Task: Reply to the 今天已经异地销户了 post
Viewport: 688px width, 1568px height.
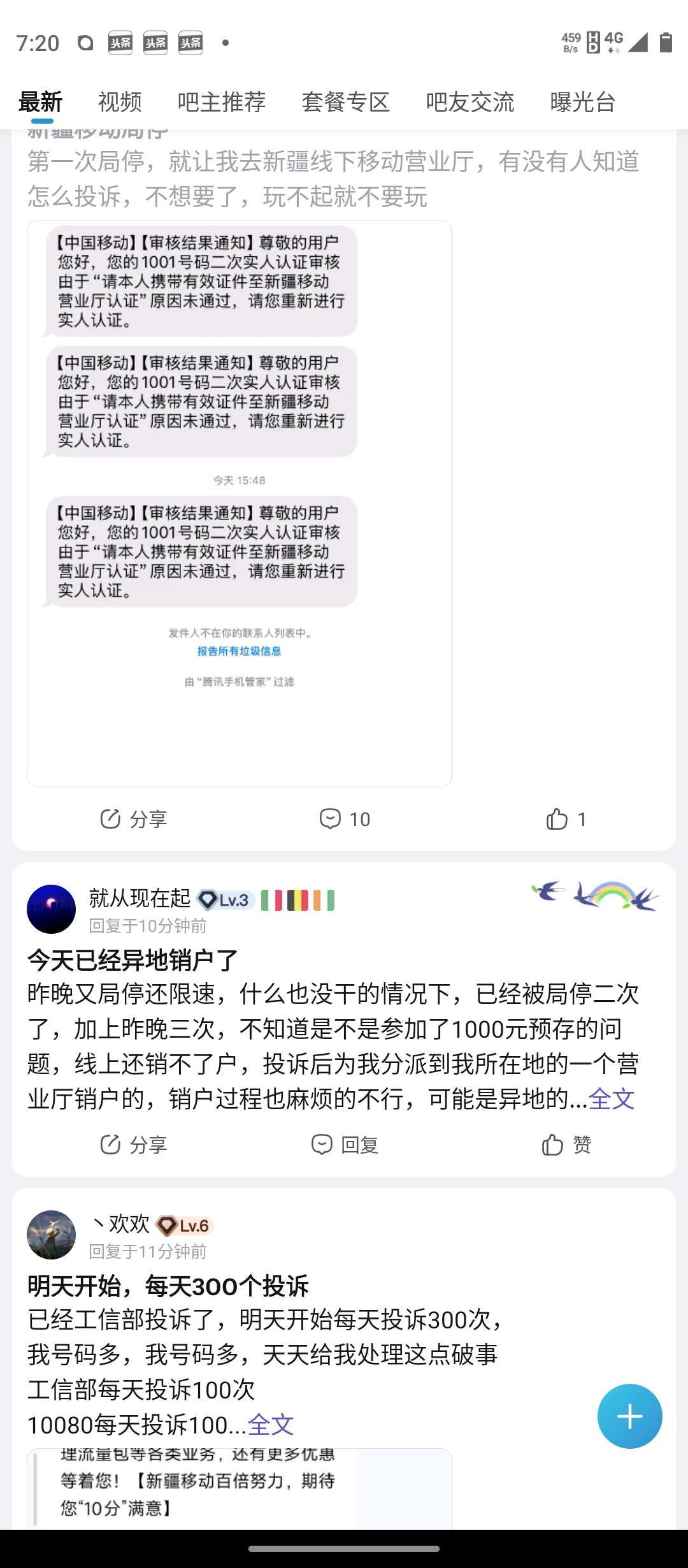Action: click(x=345, y=1145)
